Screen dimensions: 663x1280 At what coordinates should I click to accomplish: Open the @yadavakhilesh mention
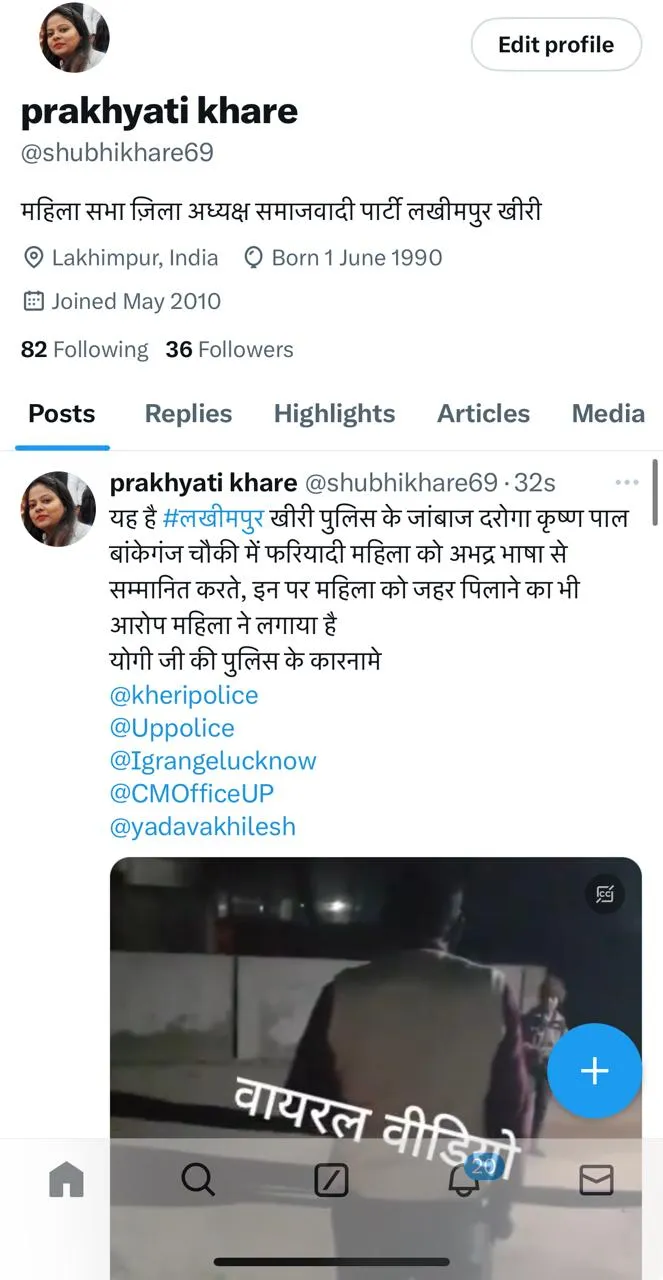pos(202,827)
